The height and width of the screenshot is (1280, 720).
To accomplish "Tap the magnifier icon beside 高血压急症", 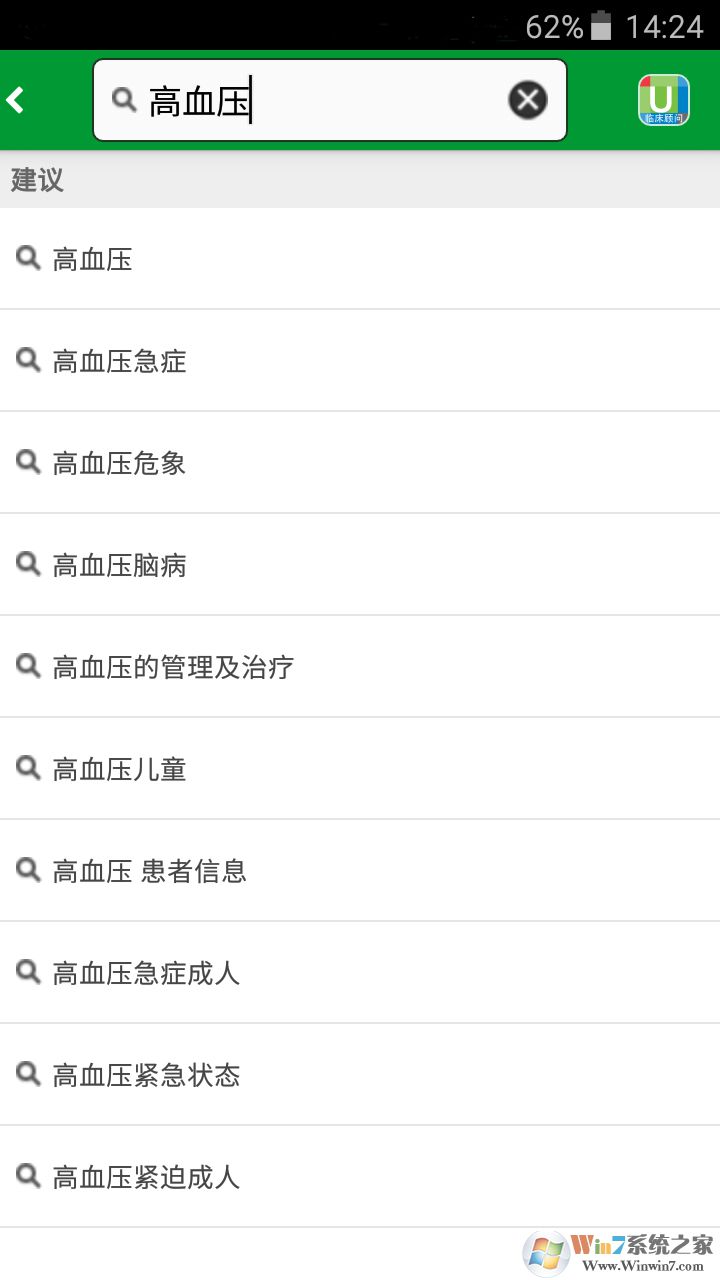I will pyautogui.click(x=28, y=360).
